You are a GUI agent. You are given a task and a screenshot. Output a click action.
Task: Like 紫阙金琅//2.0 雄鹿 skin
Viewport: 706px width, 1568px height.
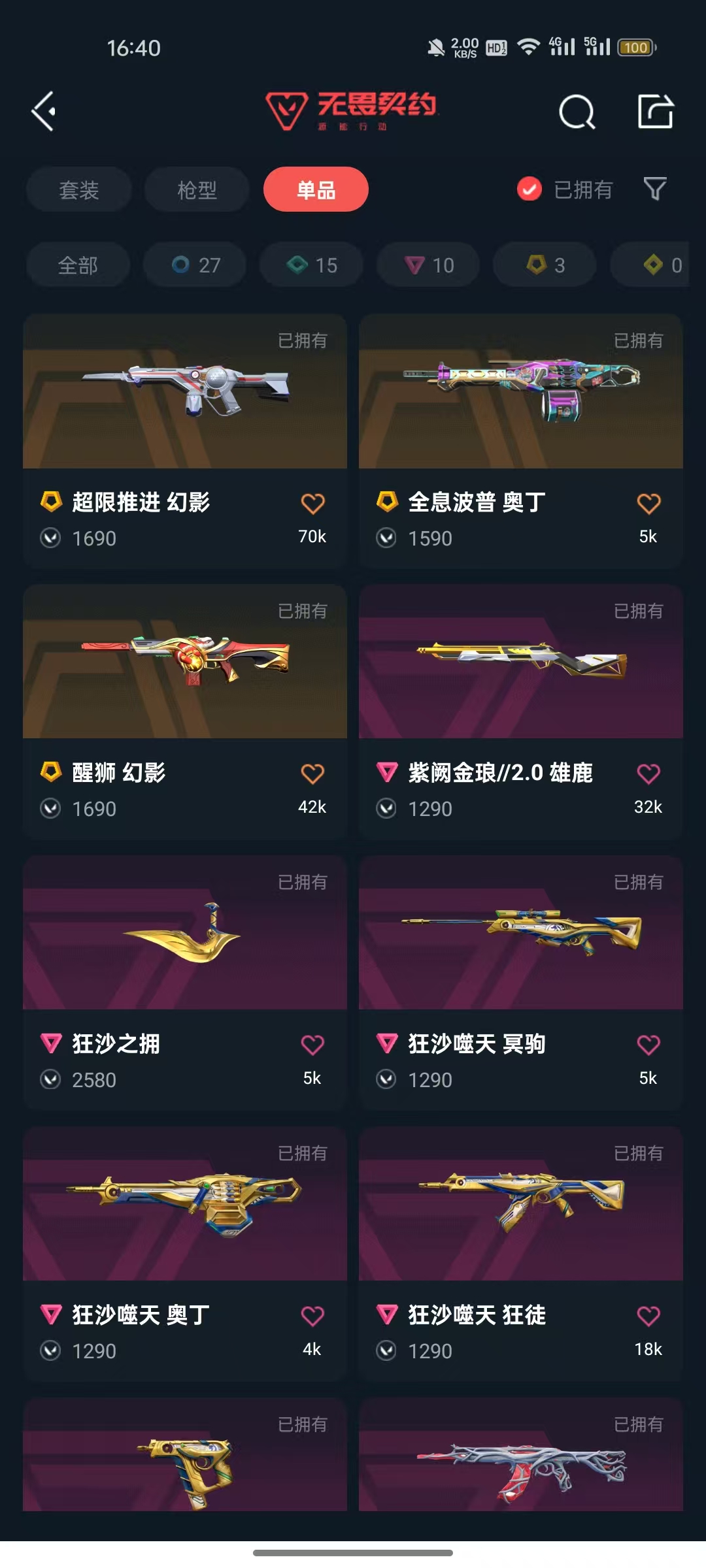(648, 774)
